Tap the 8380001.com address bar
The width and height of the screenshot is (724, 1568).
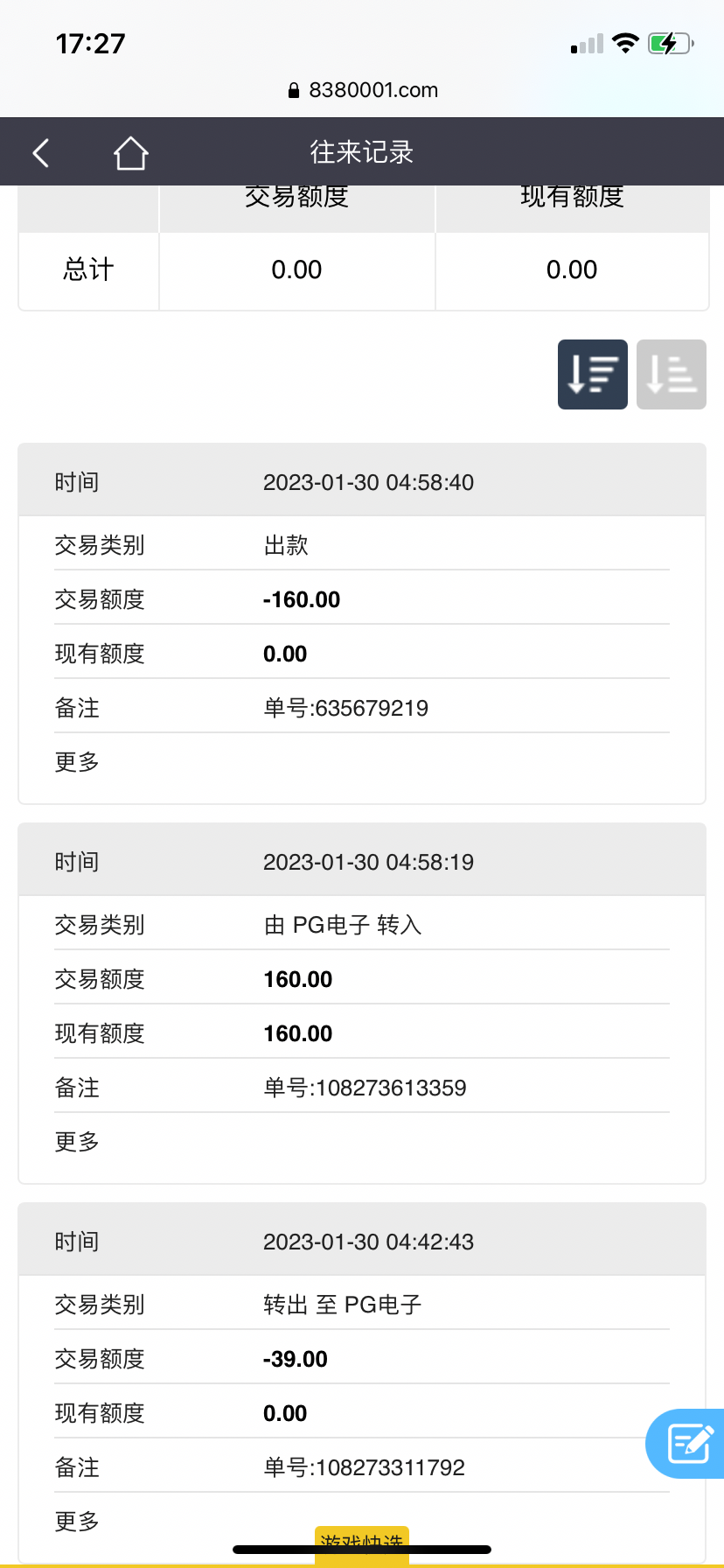click(x=362, y=90)
